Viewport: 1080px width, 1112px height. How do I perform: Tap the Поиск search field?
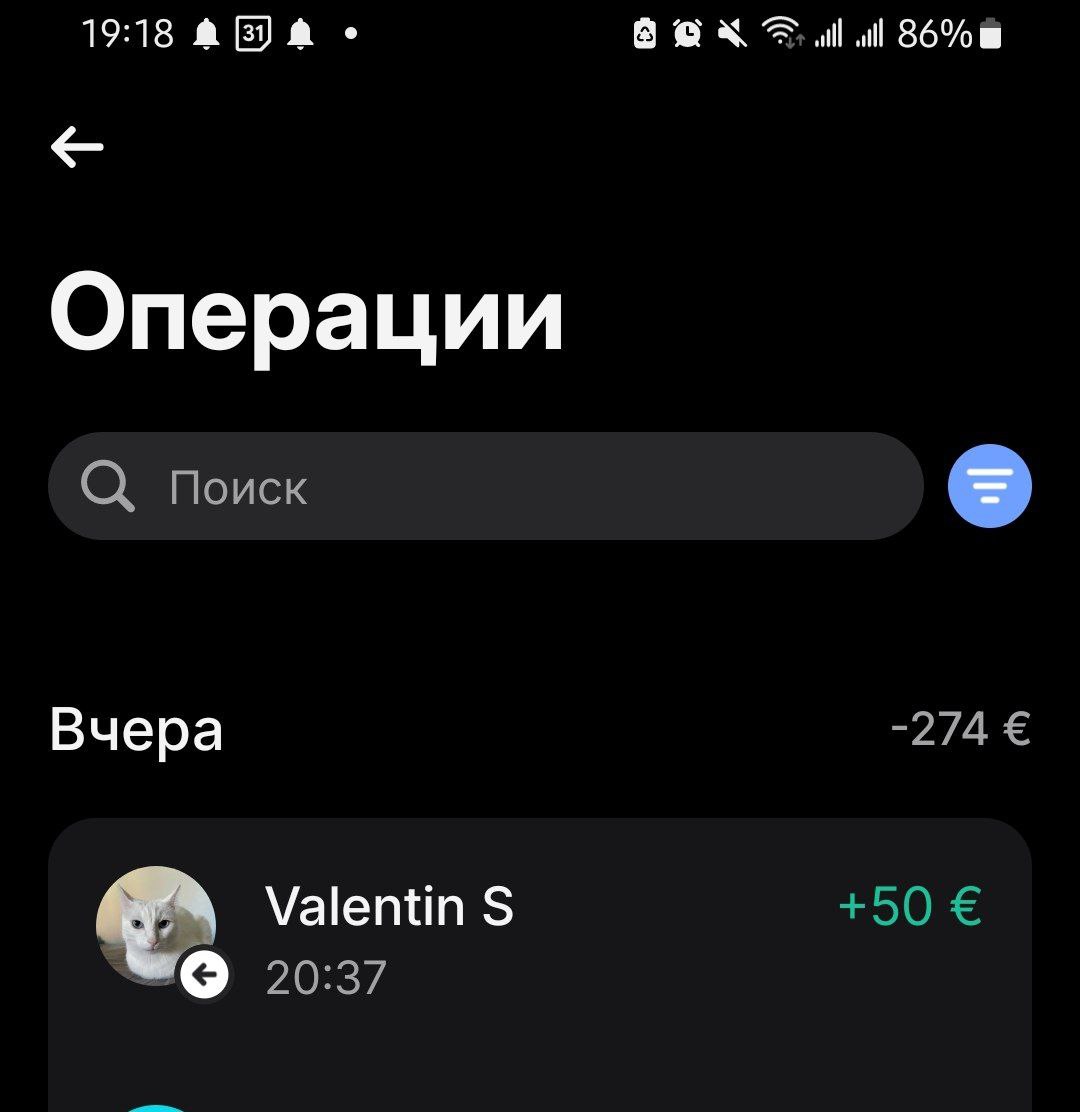pyautogui.click(x=485, y=487)
